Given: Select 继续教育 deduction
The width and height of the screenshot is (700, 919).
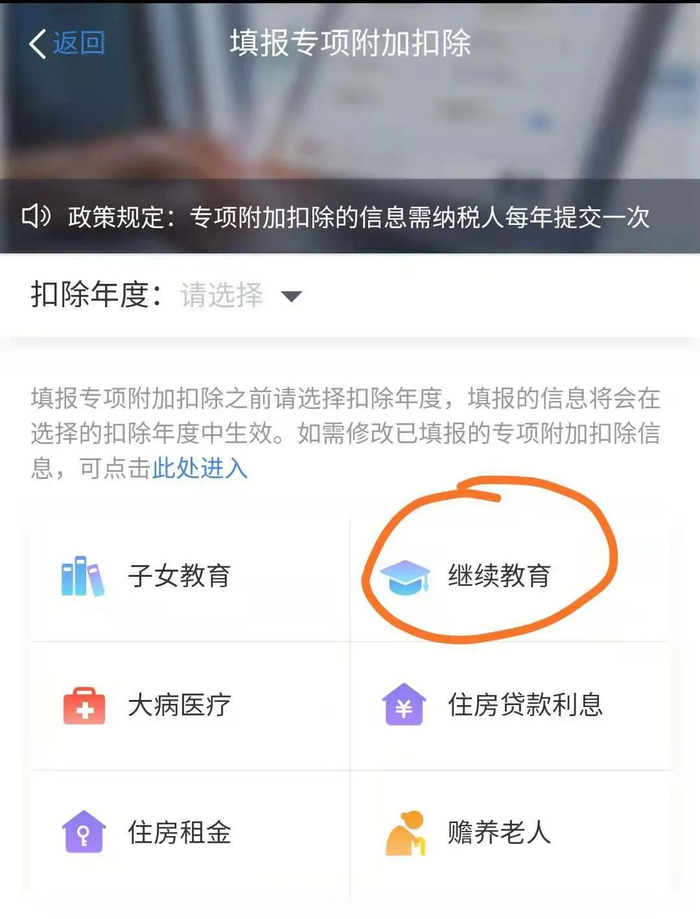Looking at the screenshot, I should click(509, 576).
